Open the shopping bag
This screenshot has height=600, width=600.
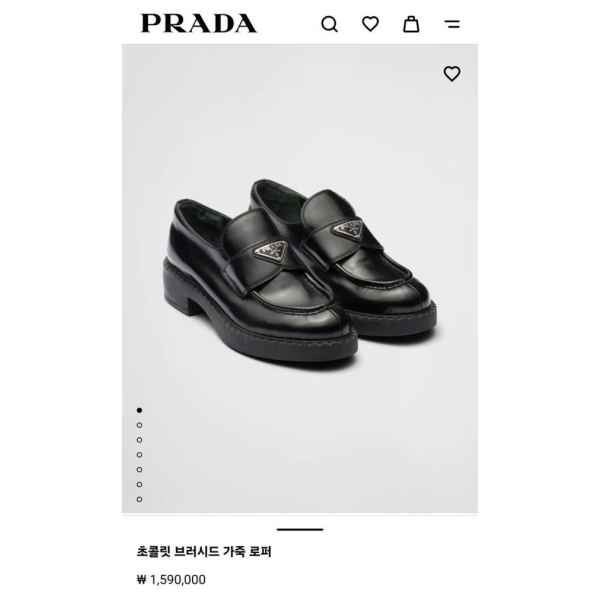tap(411, 24)
